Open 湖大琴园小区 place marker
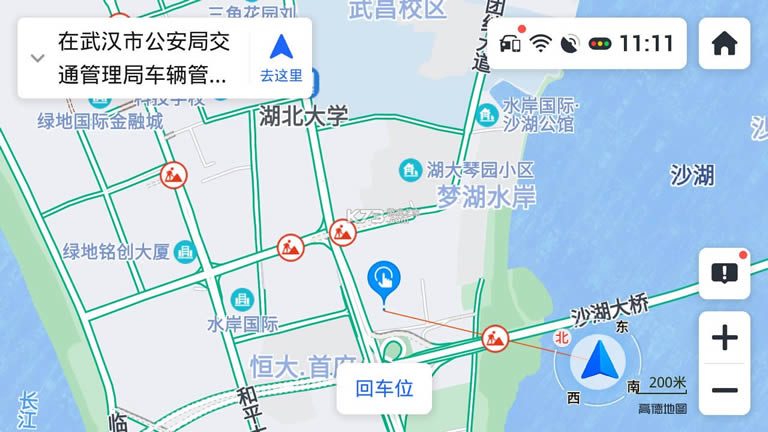Viewport: 768px width, 432px height. pos(411,169)
